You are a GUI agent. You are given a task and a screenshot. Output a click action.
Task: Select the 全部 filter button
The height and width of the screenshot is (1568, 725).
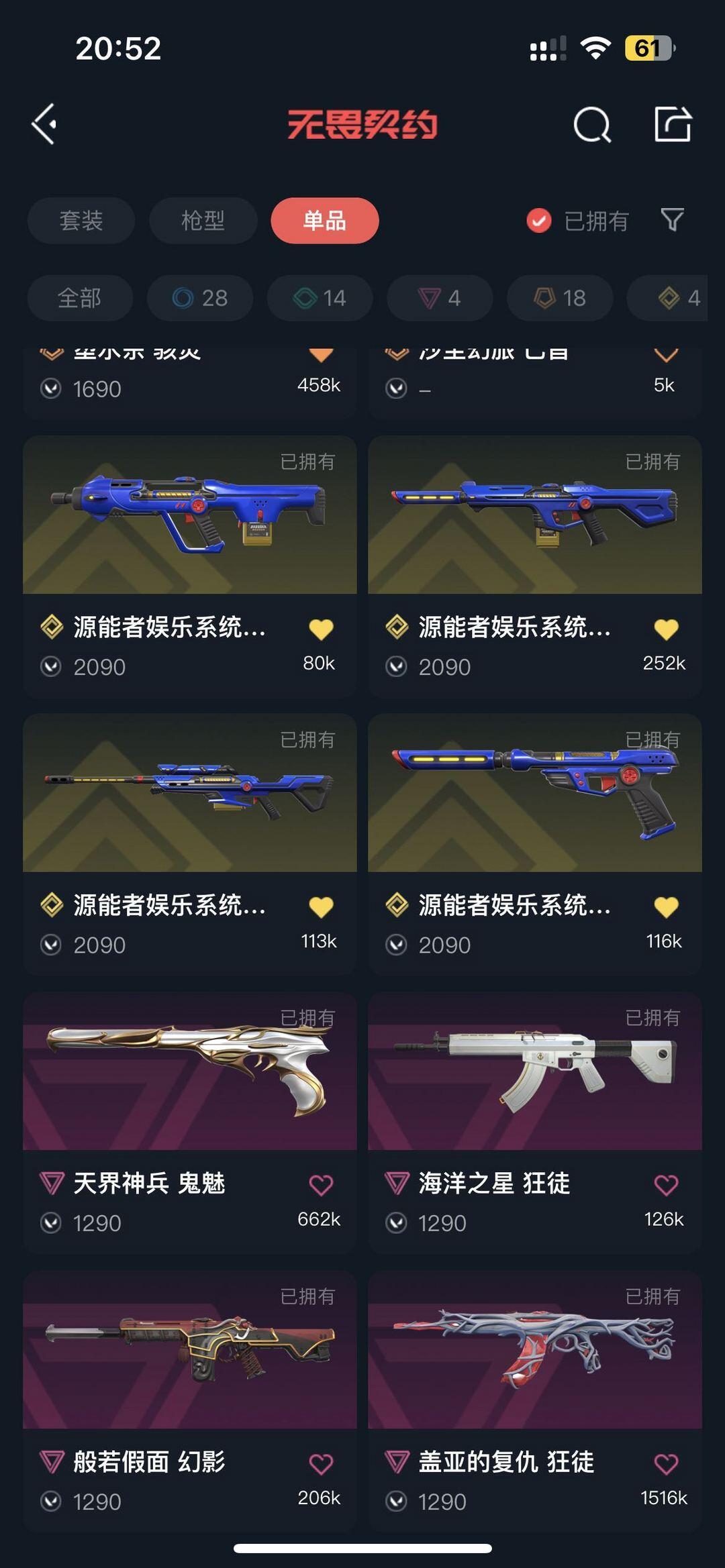(x=79, y=298)
